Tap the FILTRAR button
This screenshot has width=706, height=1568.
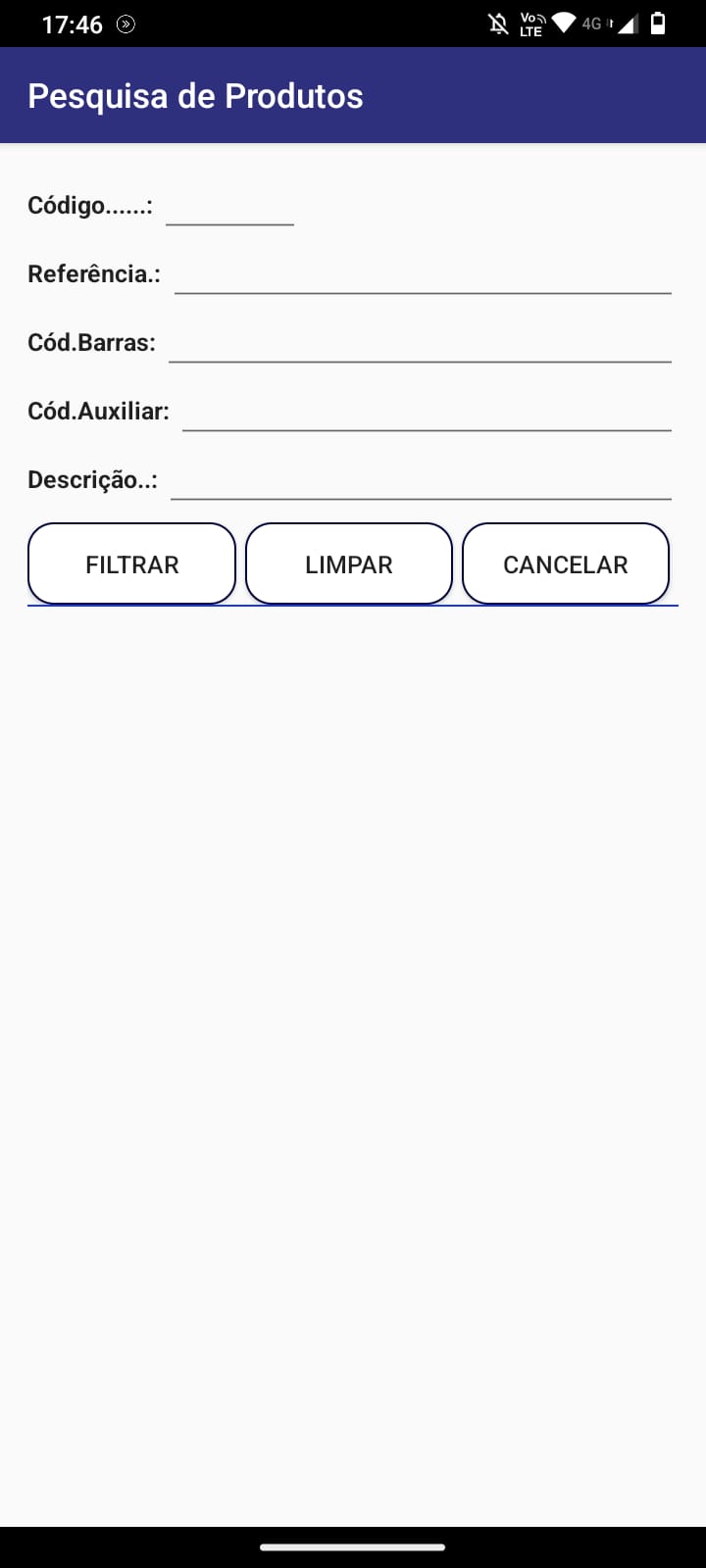pyautogui.click(x=132, y=564)
